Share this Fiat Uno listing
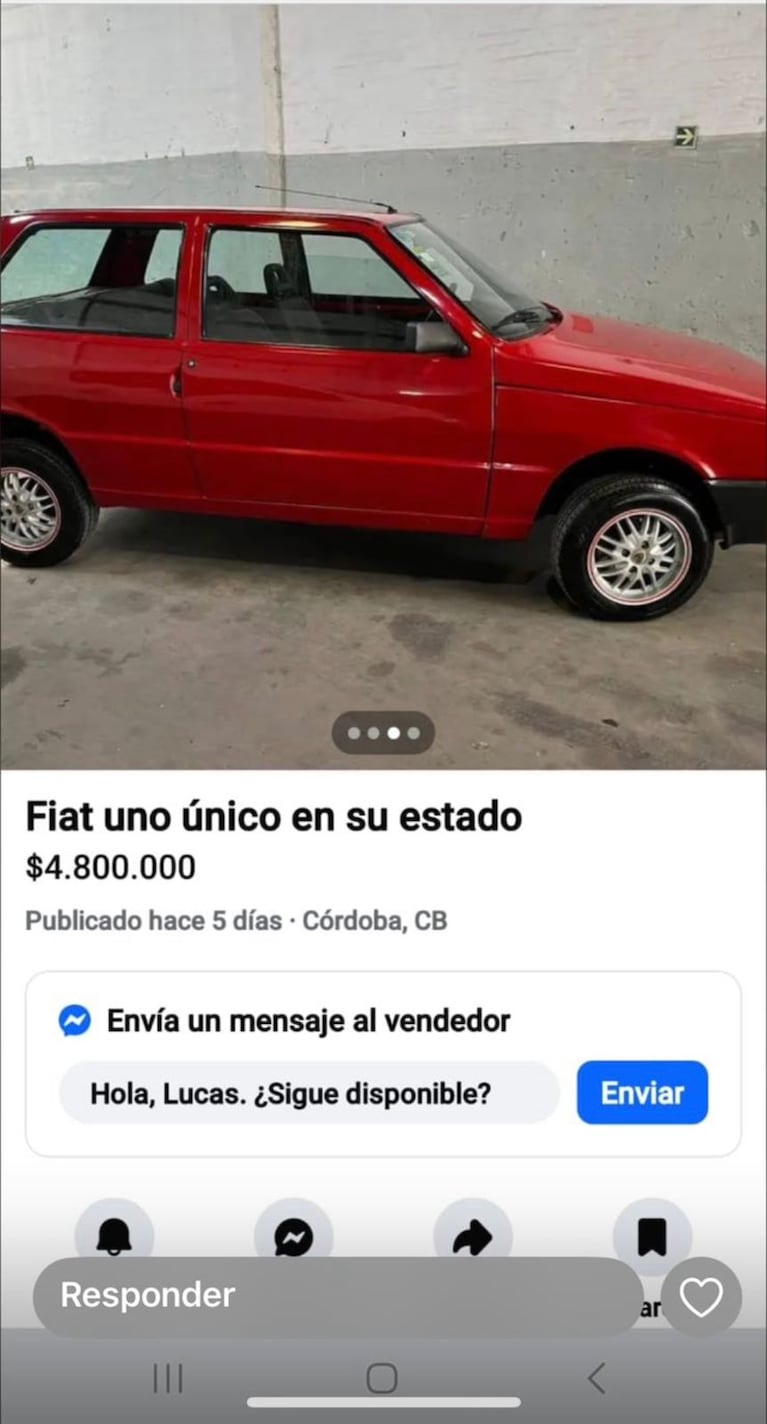Image resolution: width=767 pixels, height=1424 pixels. pyautogui.click(x=472, y=1234)
